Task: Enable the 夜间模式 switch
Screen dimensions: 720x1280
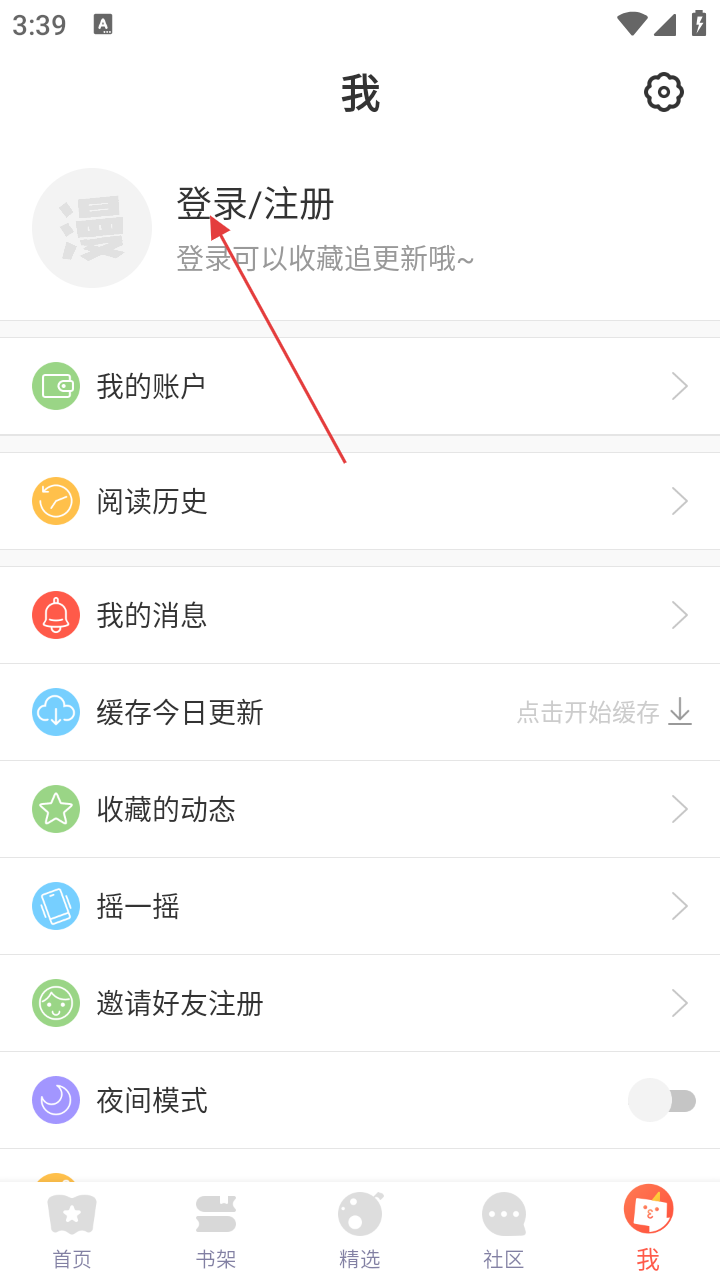Action: click(661, 1100)
